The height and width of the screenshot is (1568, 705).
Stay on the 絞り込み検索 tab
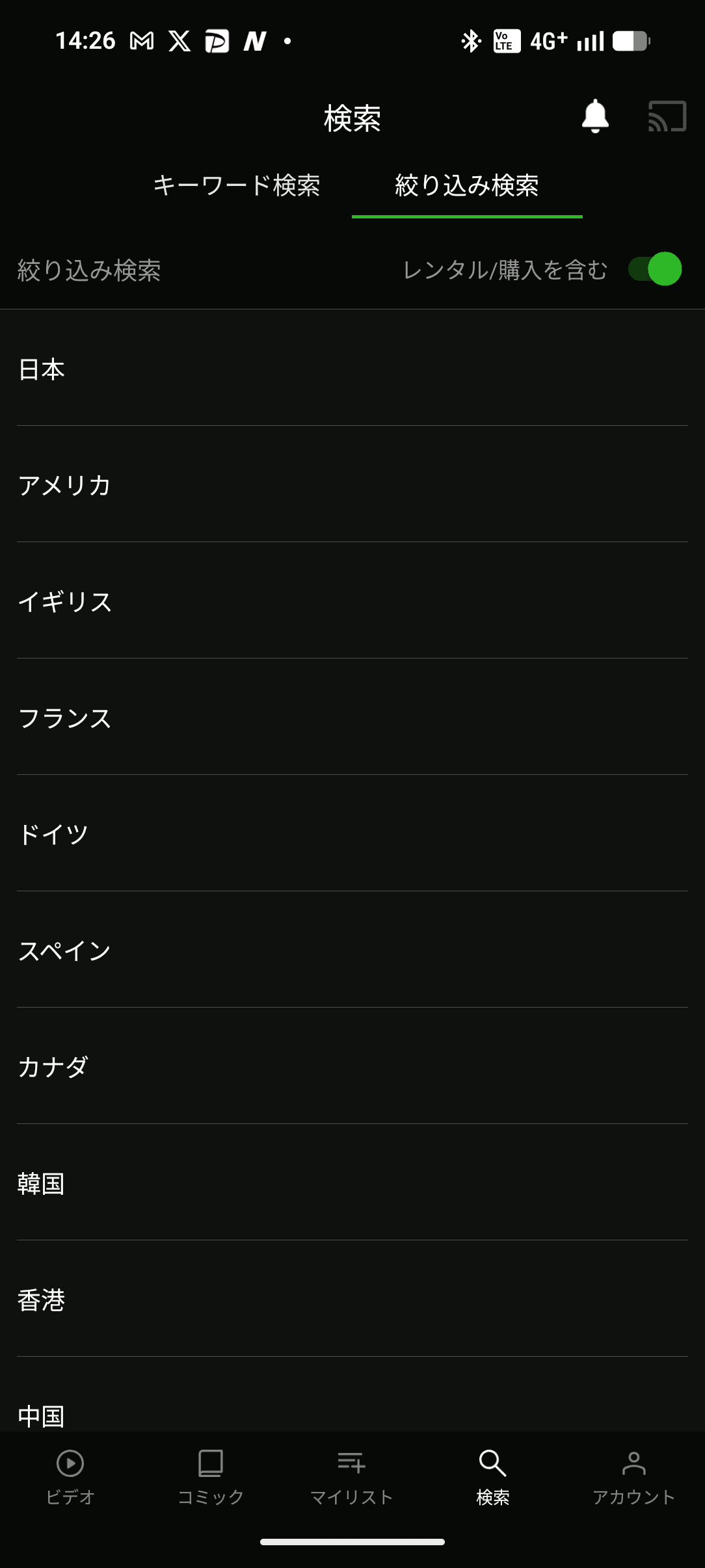(468, 187)
